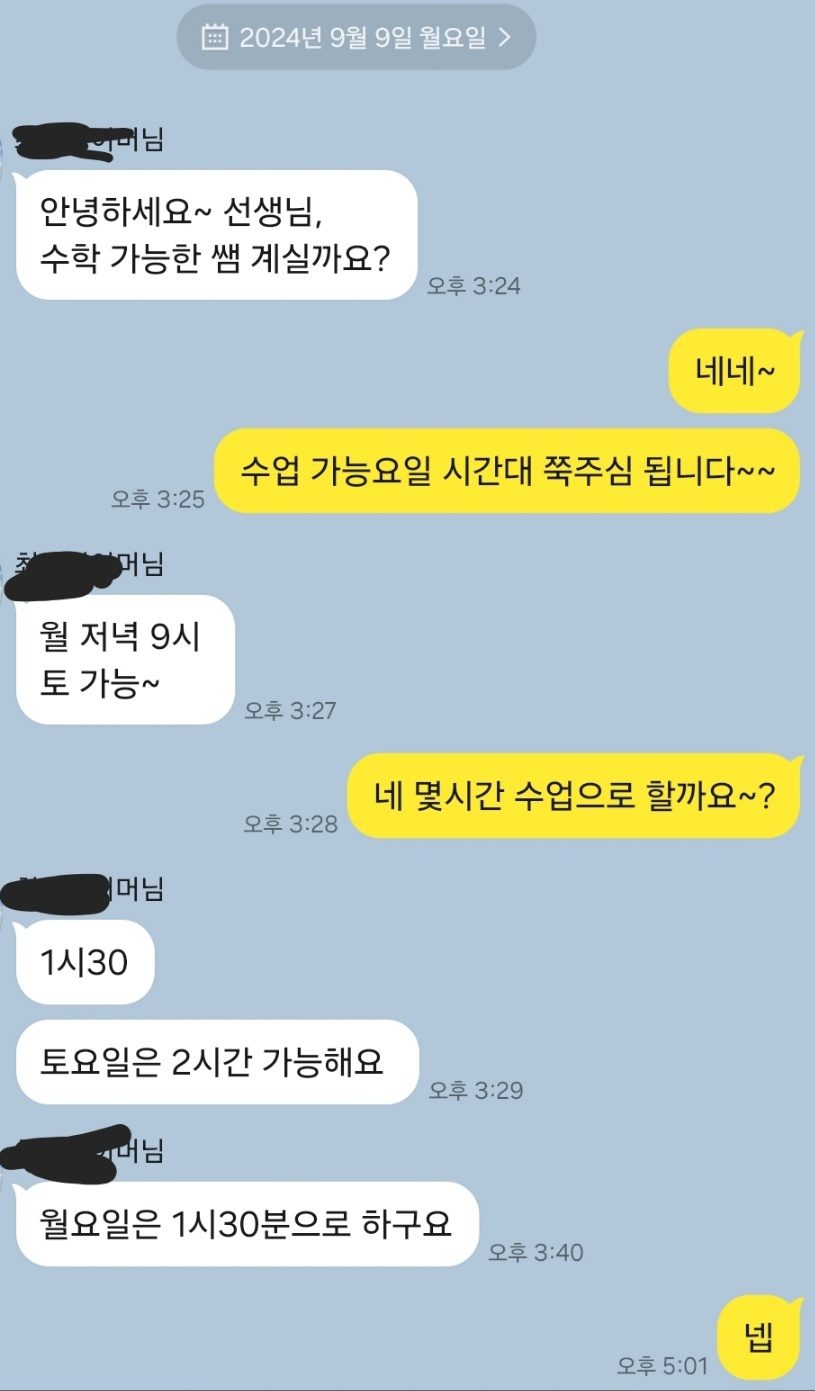Open the 2024년 9월 9일 월요일 date chip
The image size is (815, 1391).
(x=357, y=38)
